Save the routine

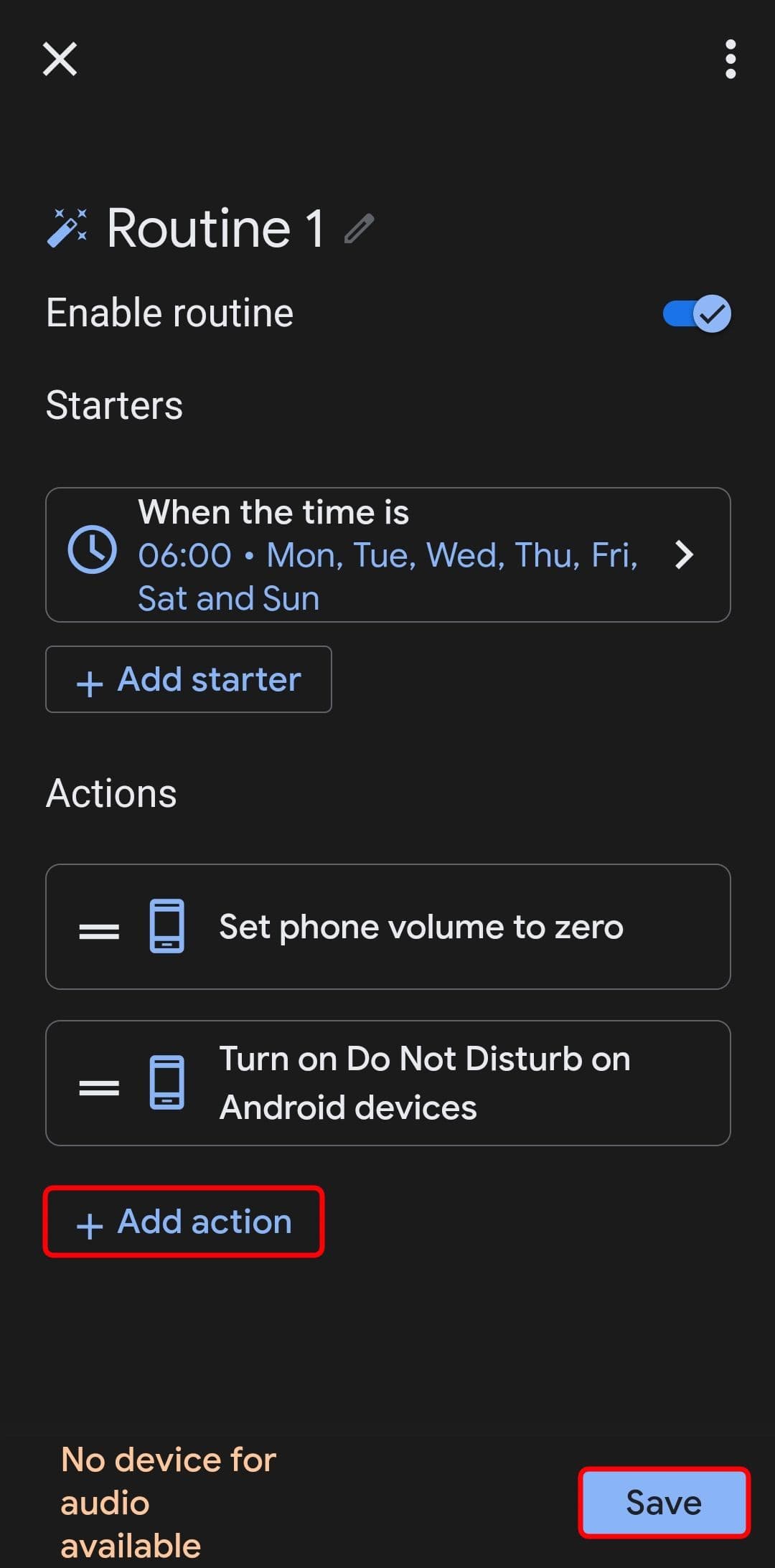click(x=663, y=1503)
